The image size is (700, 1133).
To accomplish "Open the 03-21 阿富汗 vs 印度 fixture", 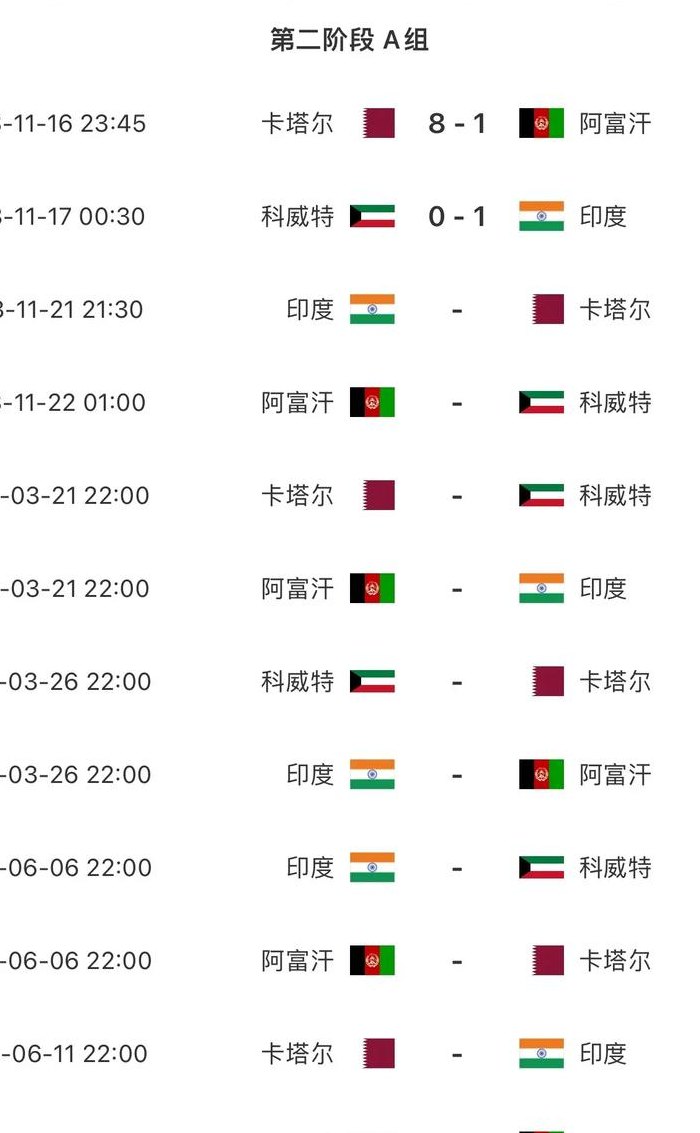I will (350, 589).
